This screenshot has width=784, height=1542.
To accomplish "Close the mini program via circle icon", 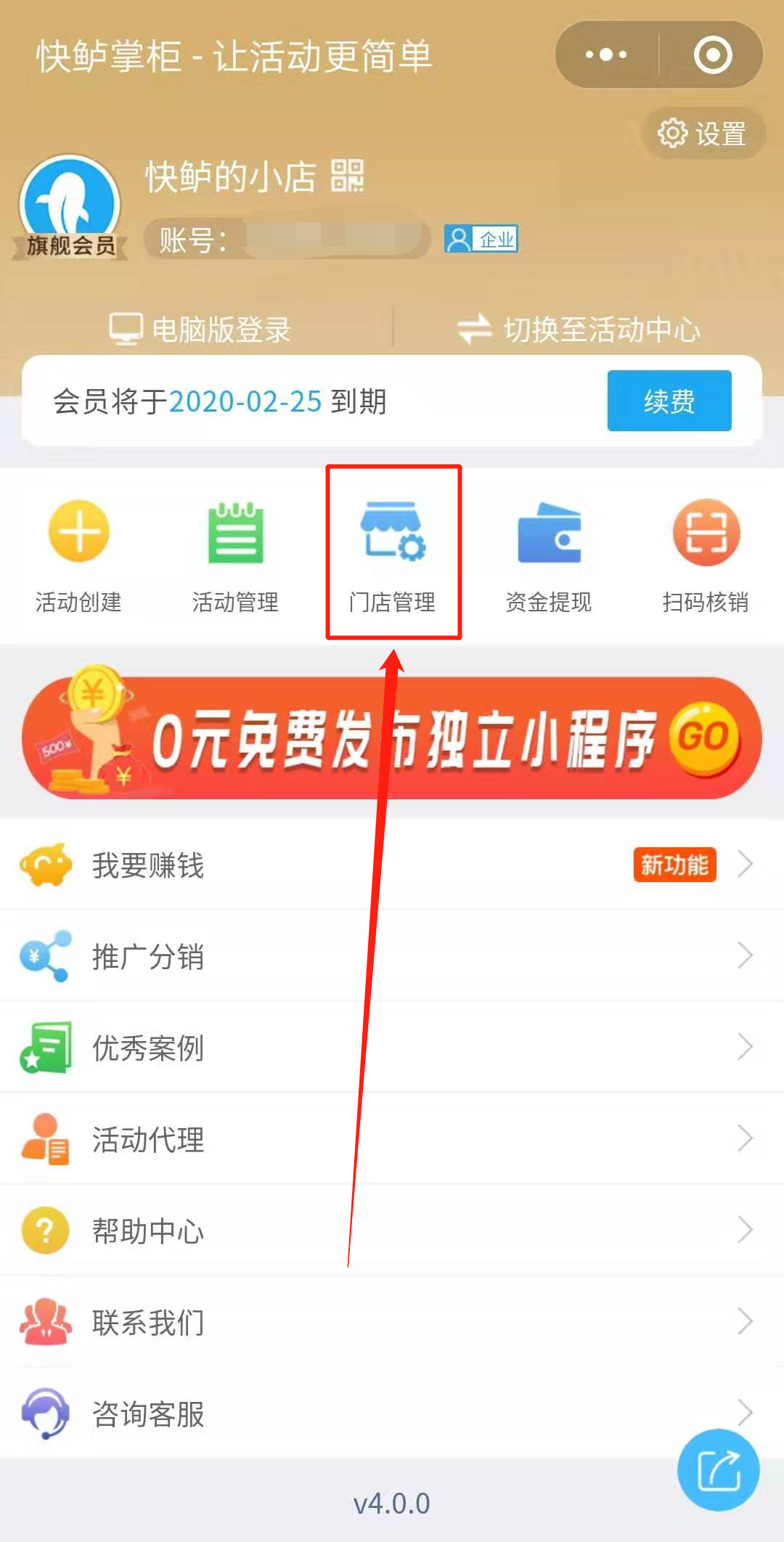I will click(x=712, y=54).
